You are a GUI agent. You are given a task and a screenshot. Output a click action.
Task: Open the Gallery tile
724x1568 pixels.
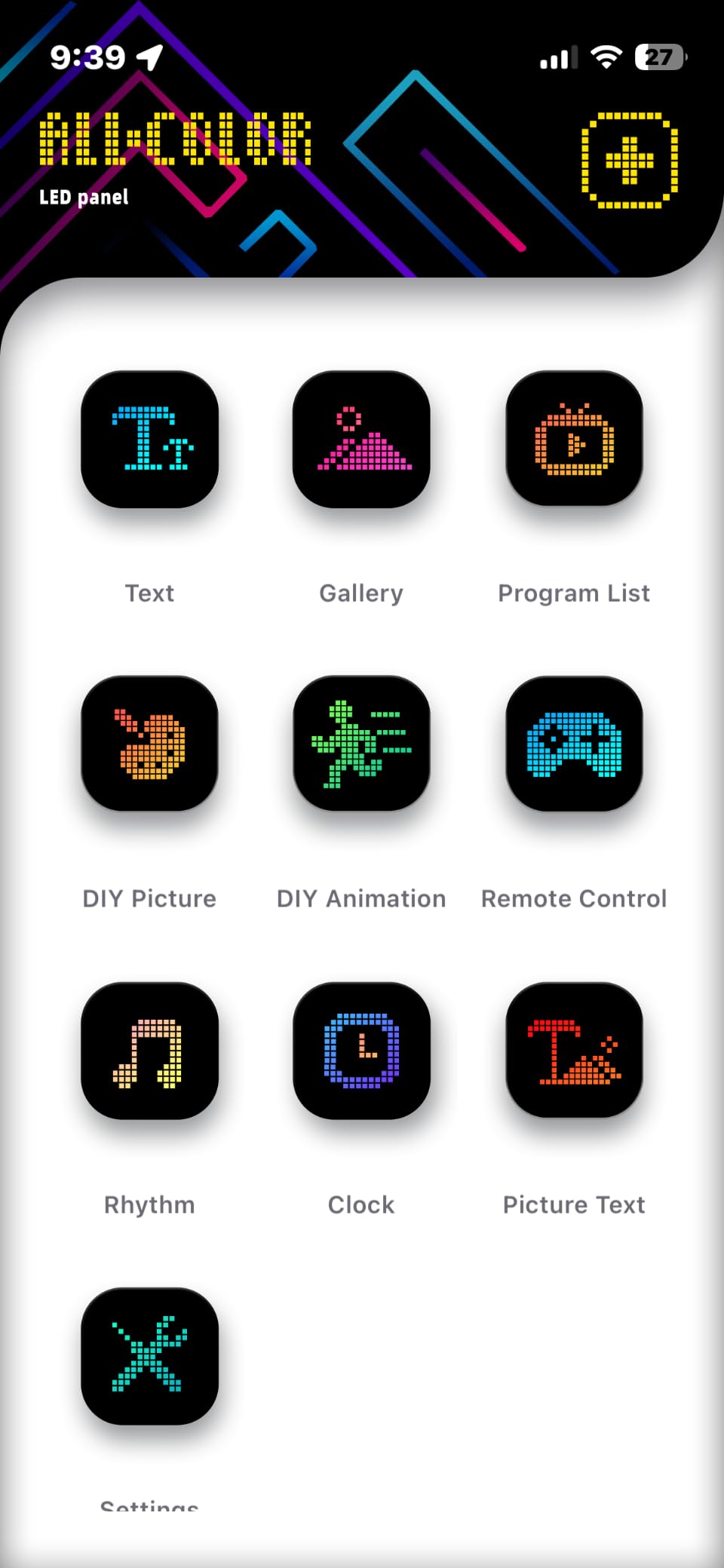tap(361, 440)
